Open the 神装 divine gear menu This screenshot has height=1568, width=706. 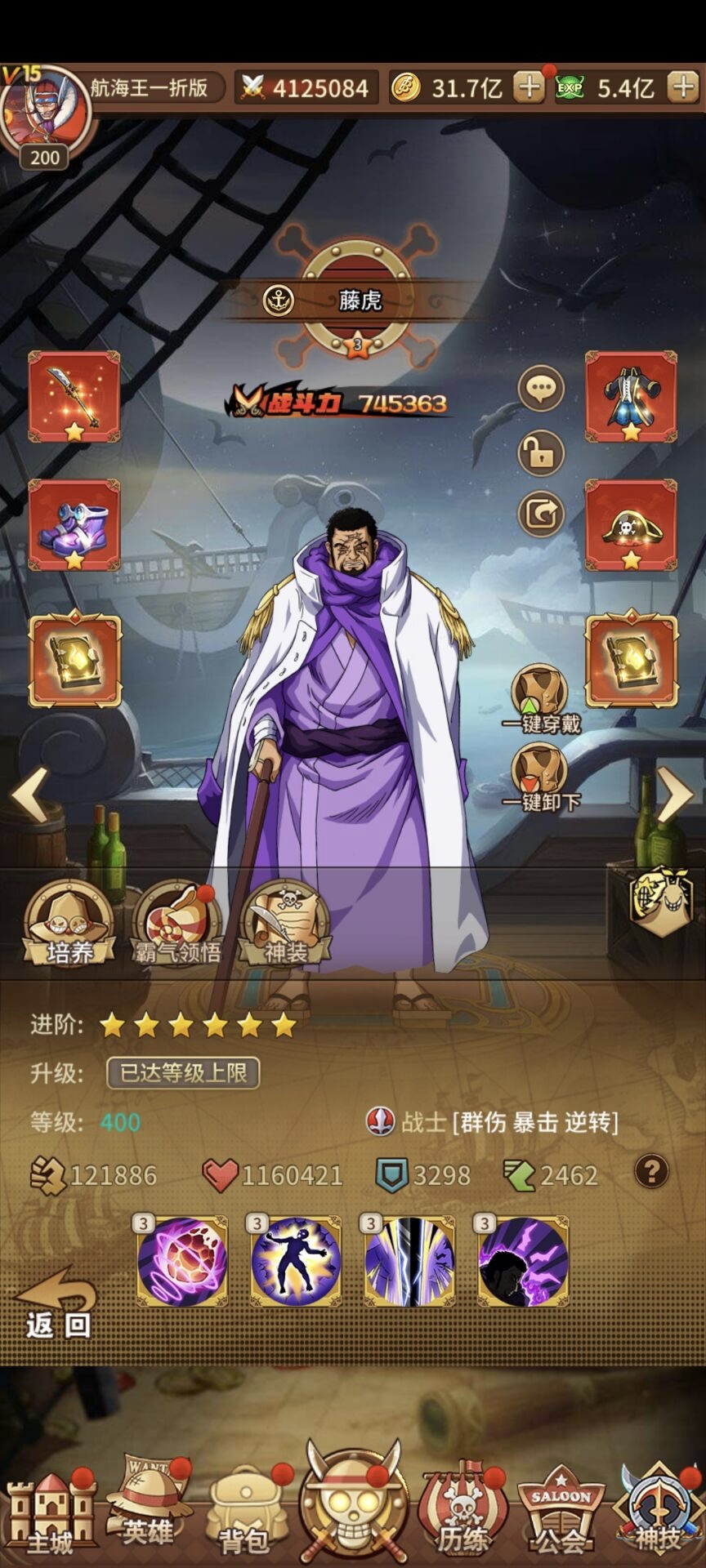click(x=285, y=925)
